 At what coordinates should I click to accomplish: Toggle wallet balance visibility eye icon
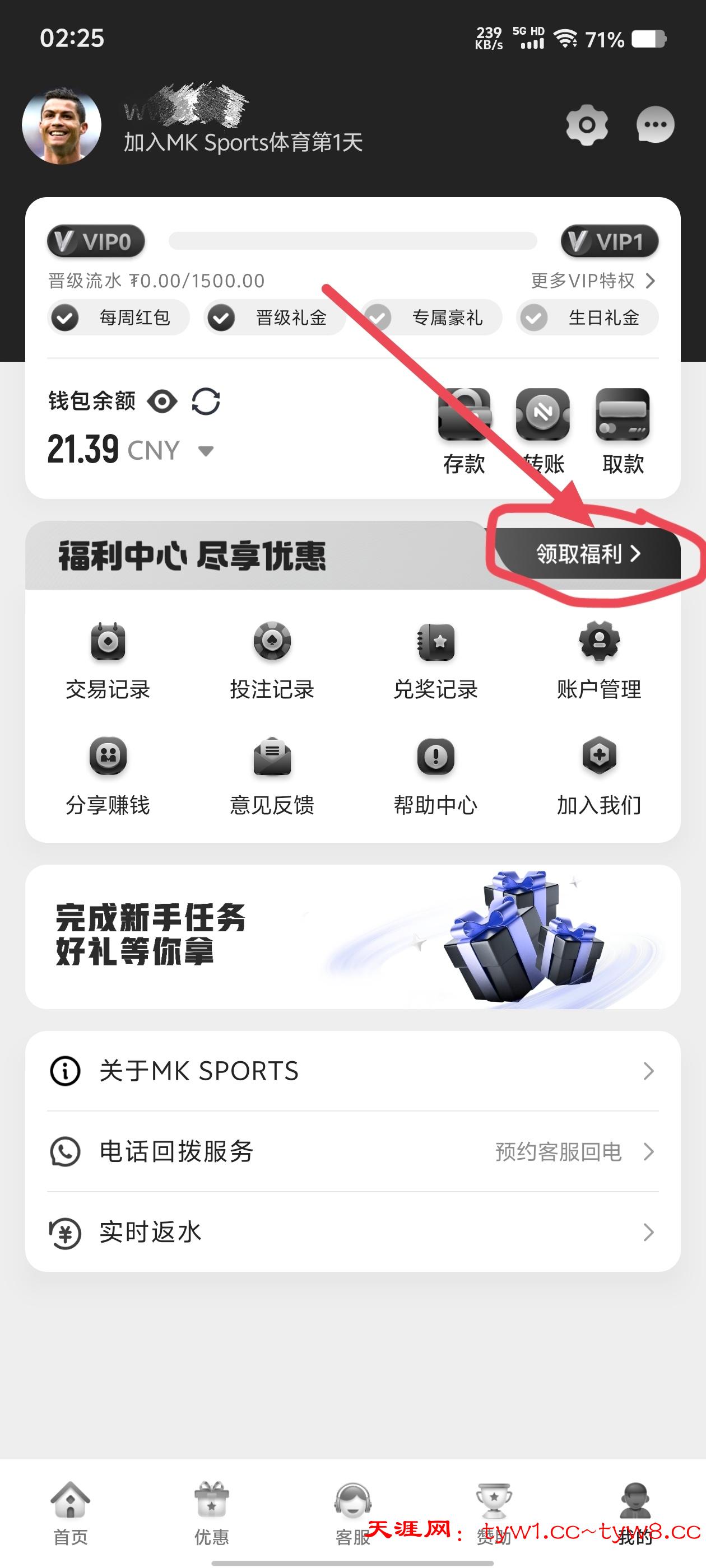coord(162,402)
